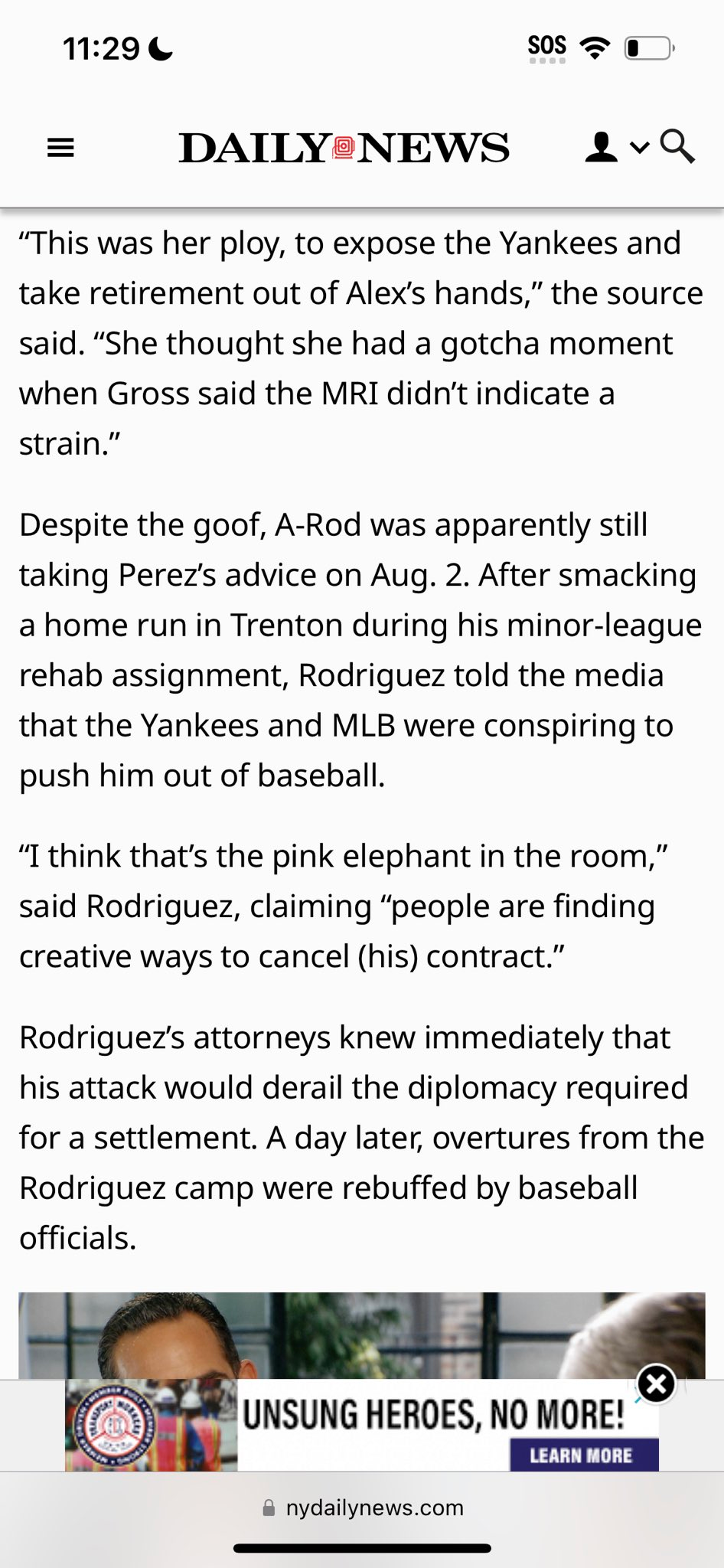This screenshot has height=1568, width=724.
Task: Open the hamburger menu
Action: [60, 148]
